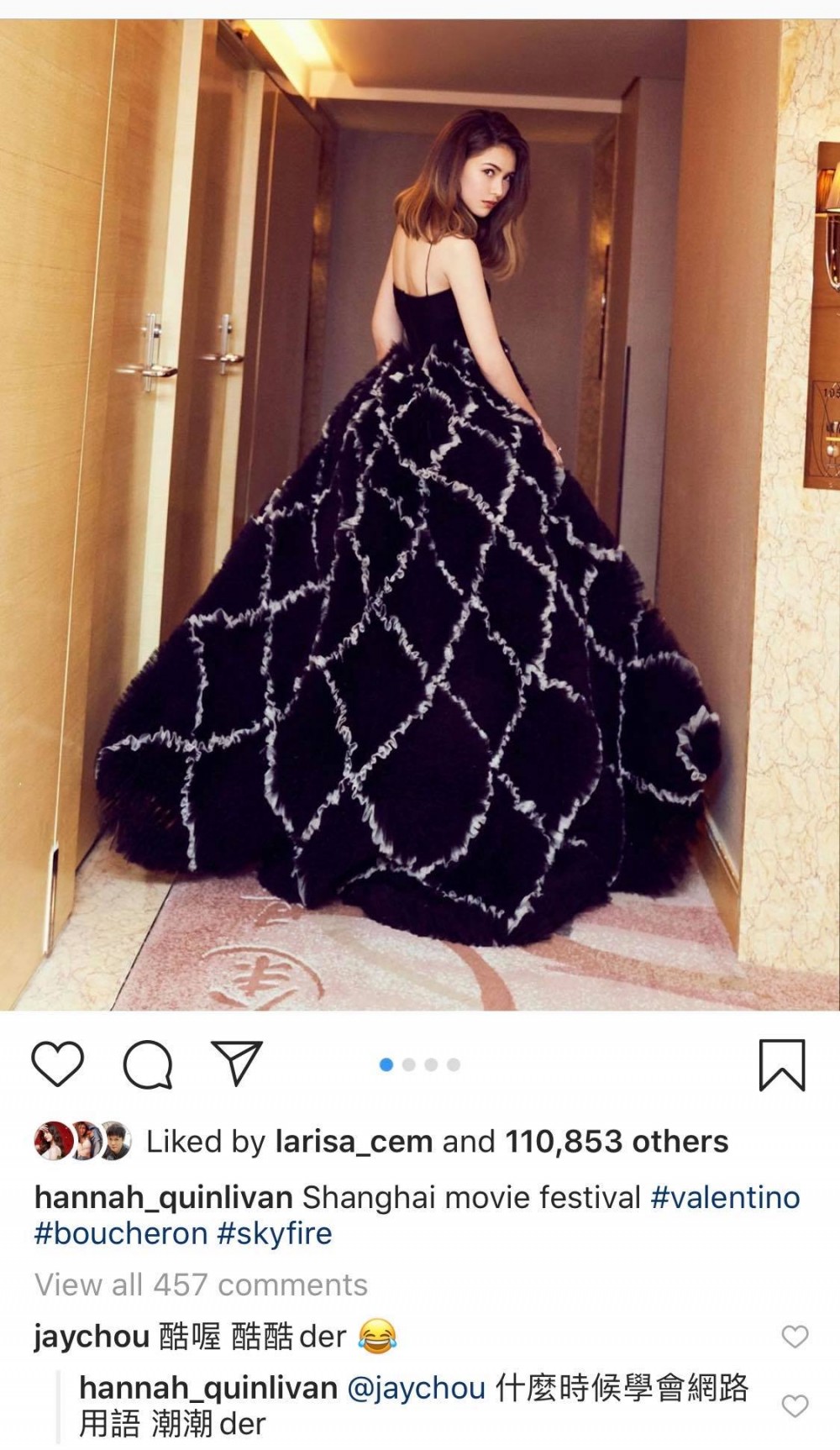Open jaychou's profile from his comment
The image size is (840, 1450).
pyautogui.click(x=92, y=1336)
